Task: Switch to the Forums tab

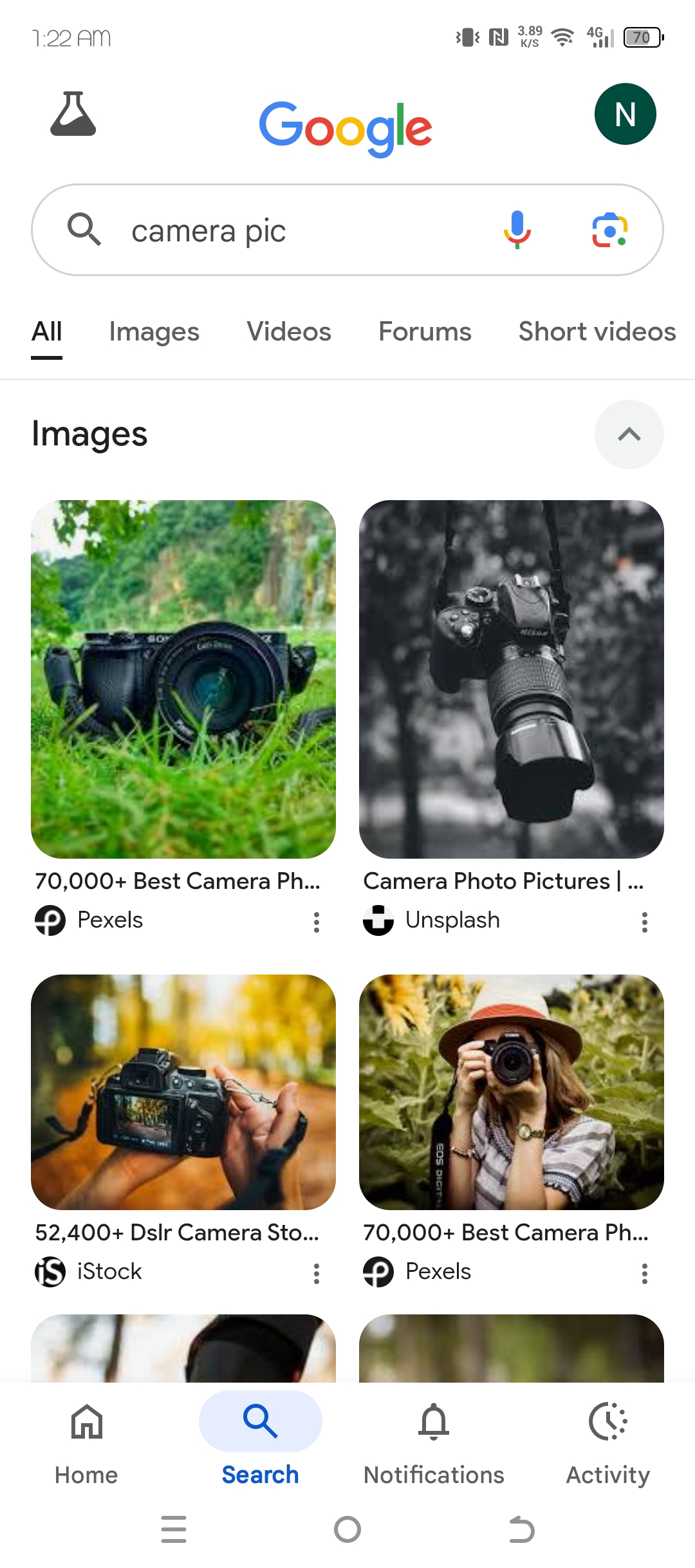Action: 425,332
